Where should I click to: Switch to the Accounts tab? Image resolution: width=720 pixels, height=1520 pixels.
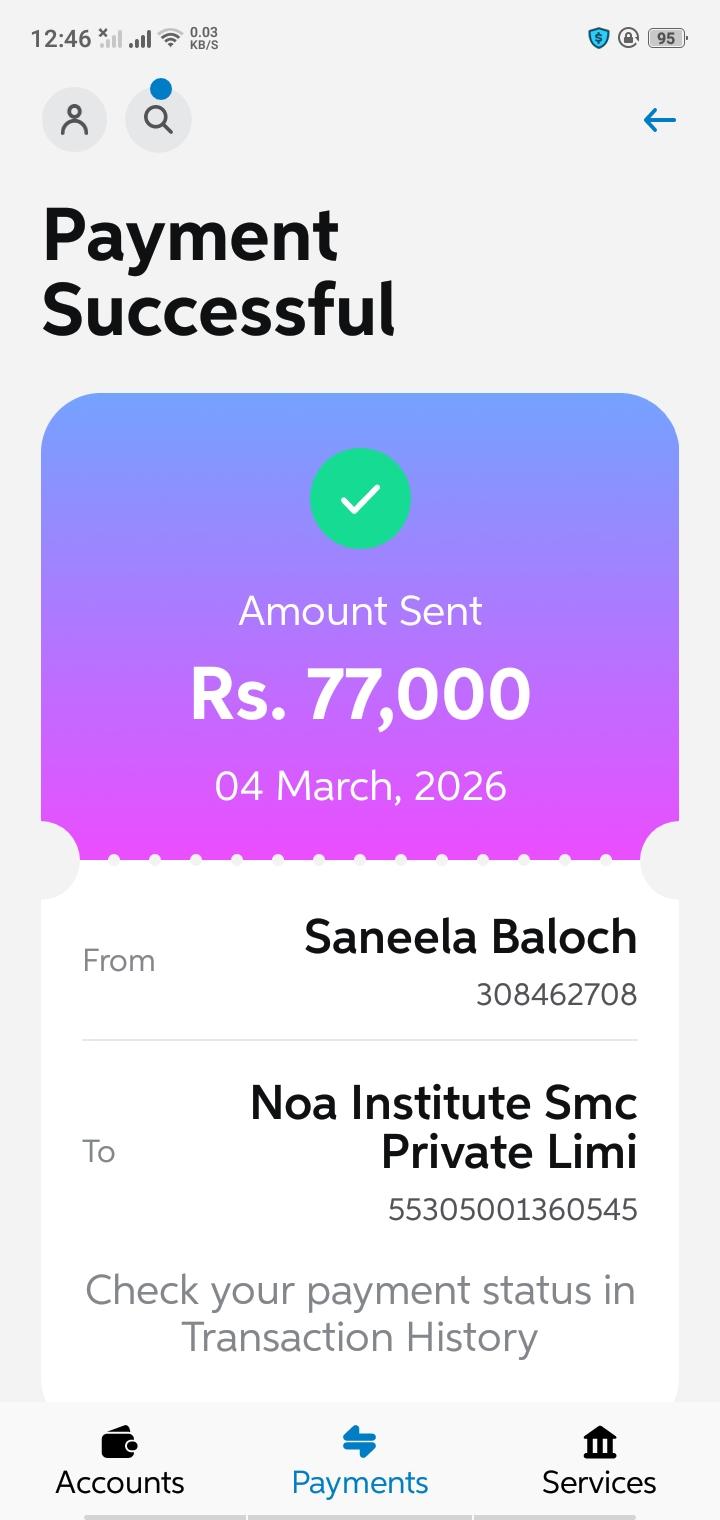[x=120, y=1461]
